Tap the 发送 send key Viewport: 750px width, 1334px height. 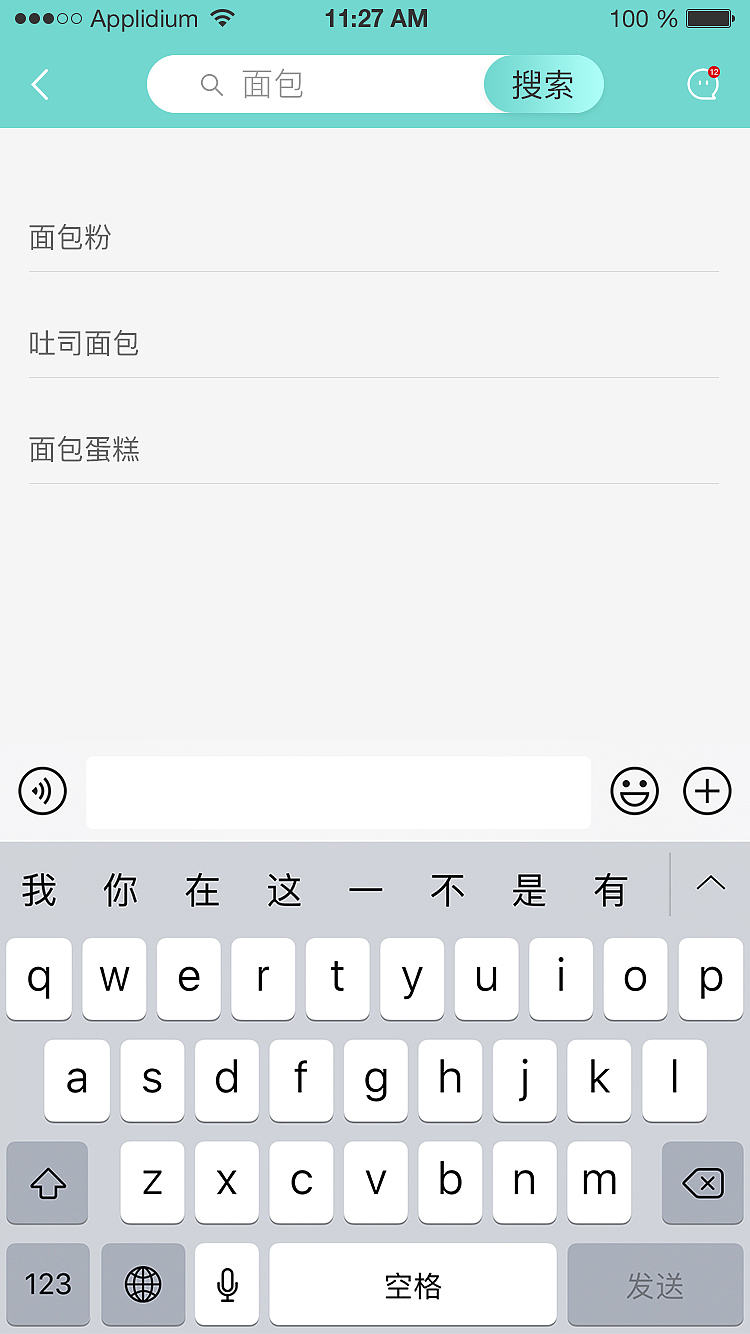click(x=655, y=1286)
